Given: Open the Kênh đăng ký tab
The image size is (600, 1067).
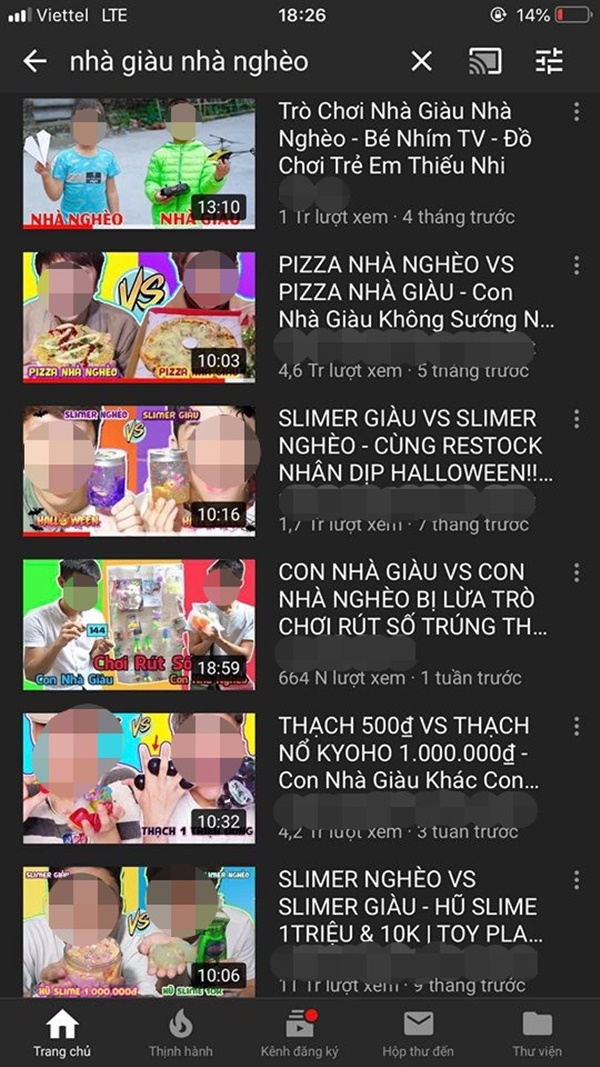Looking at the screenshot, I should click(300, 1033).
